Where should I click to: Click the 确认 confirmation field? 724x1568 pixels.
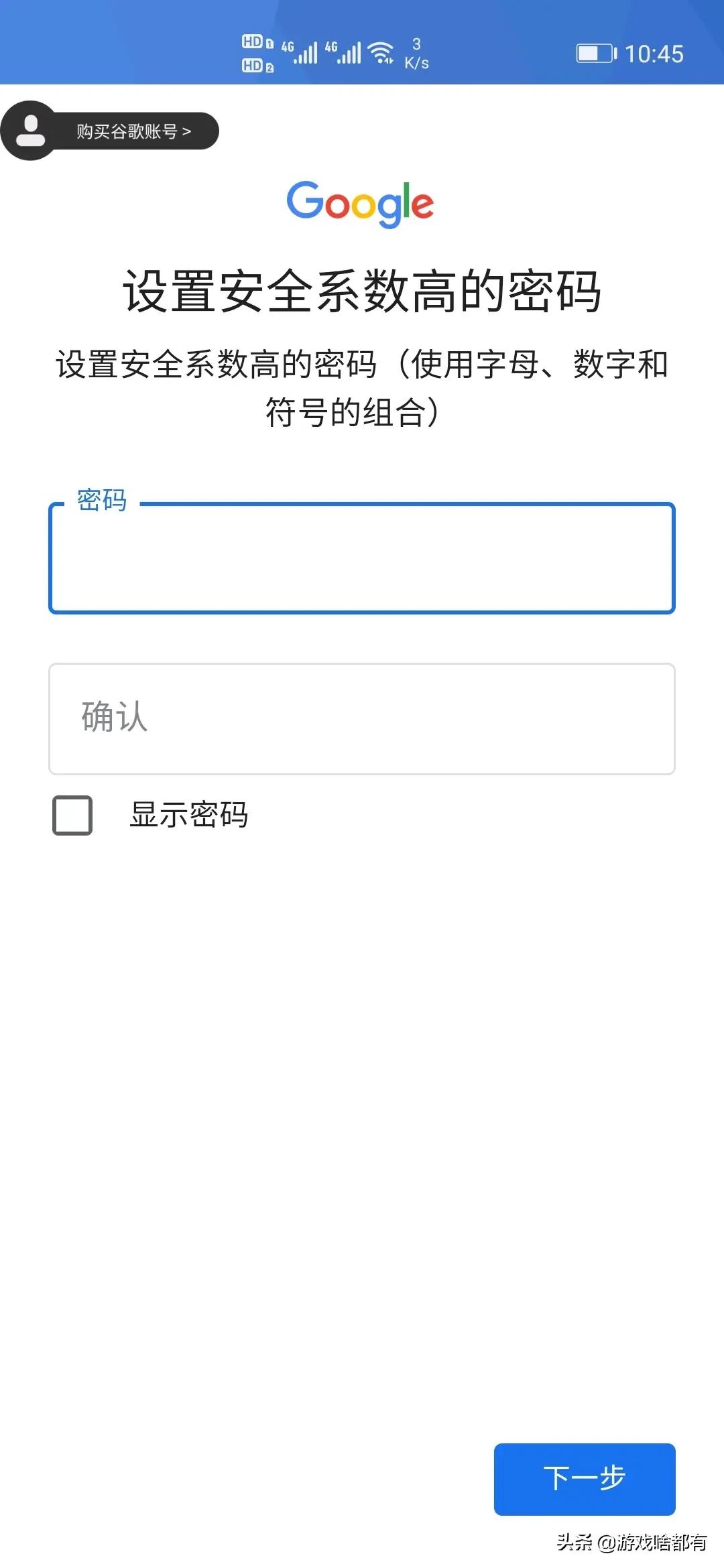click(362, 717)
